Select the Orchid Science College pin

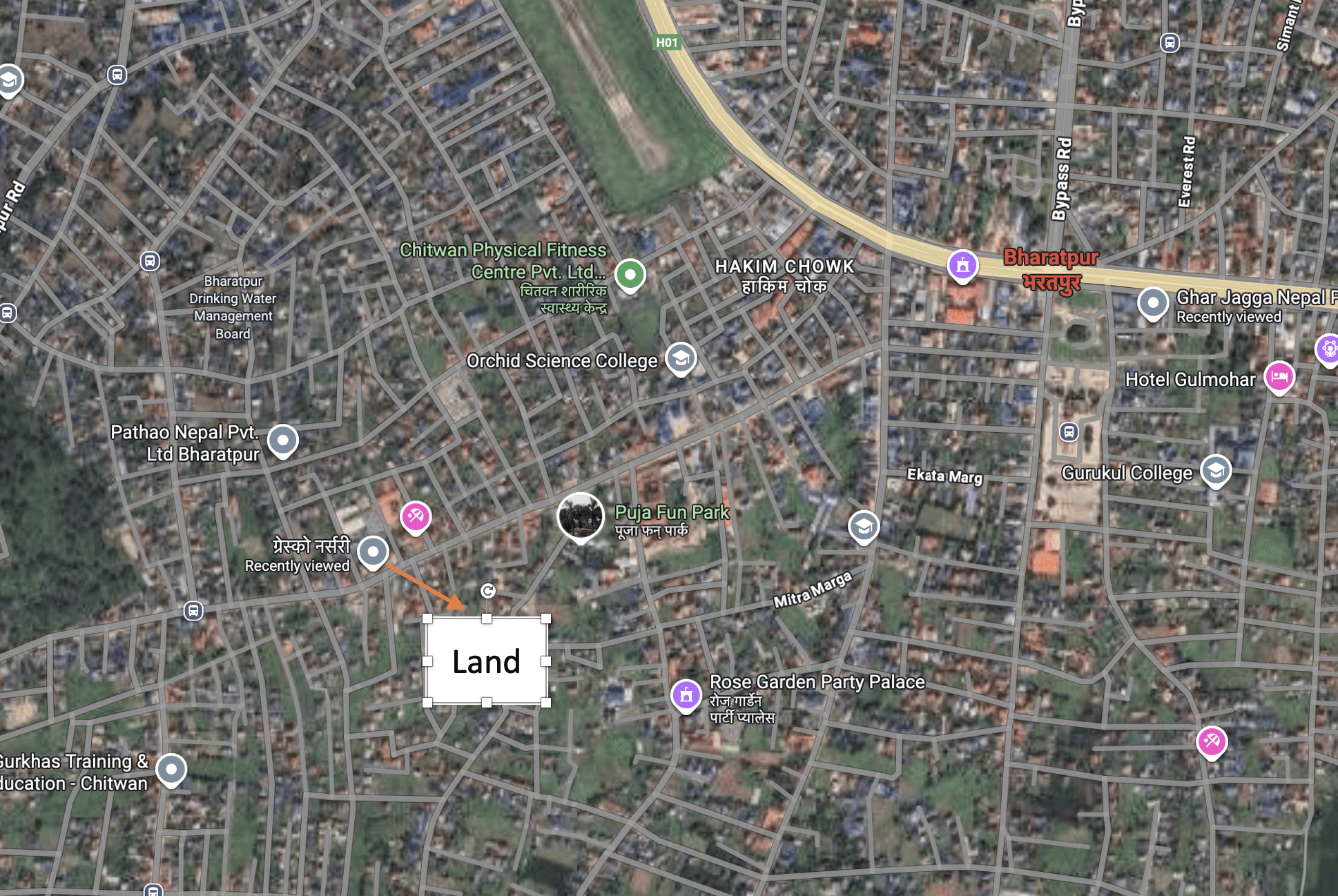681,358
